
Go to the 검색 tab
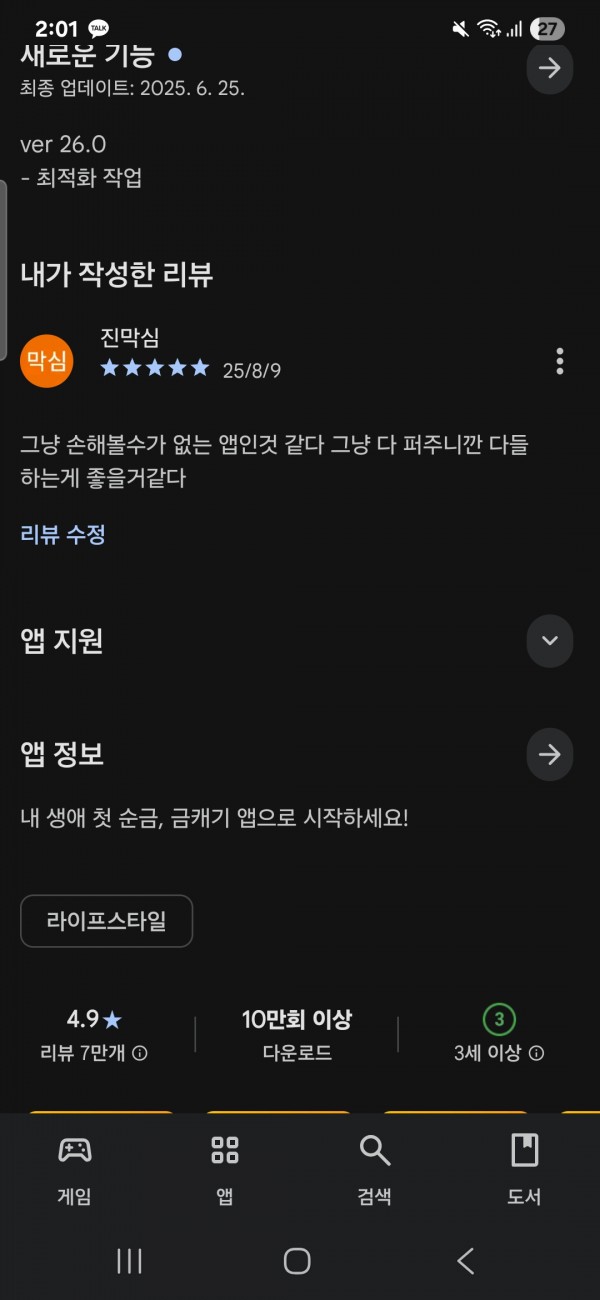click(375, 1170)
